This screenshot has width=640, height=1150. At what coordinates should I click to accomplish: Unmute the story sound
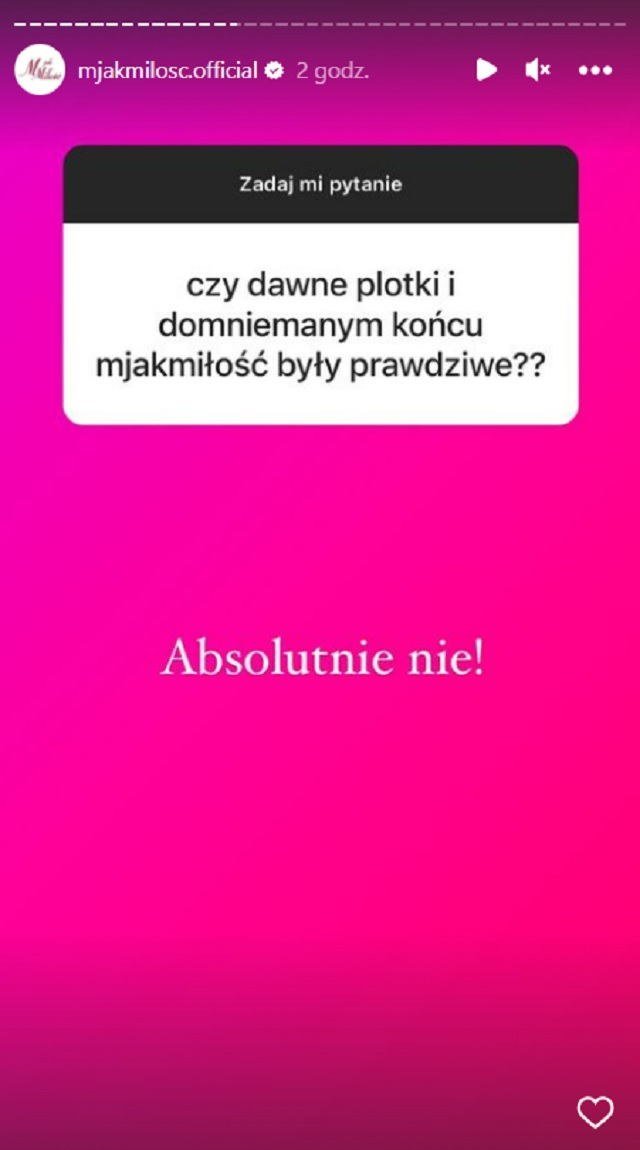[x=538, y=69]
